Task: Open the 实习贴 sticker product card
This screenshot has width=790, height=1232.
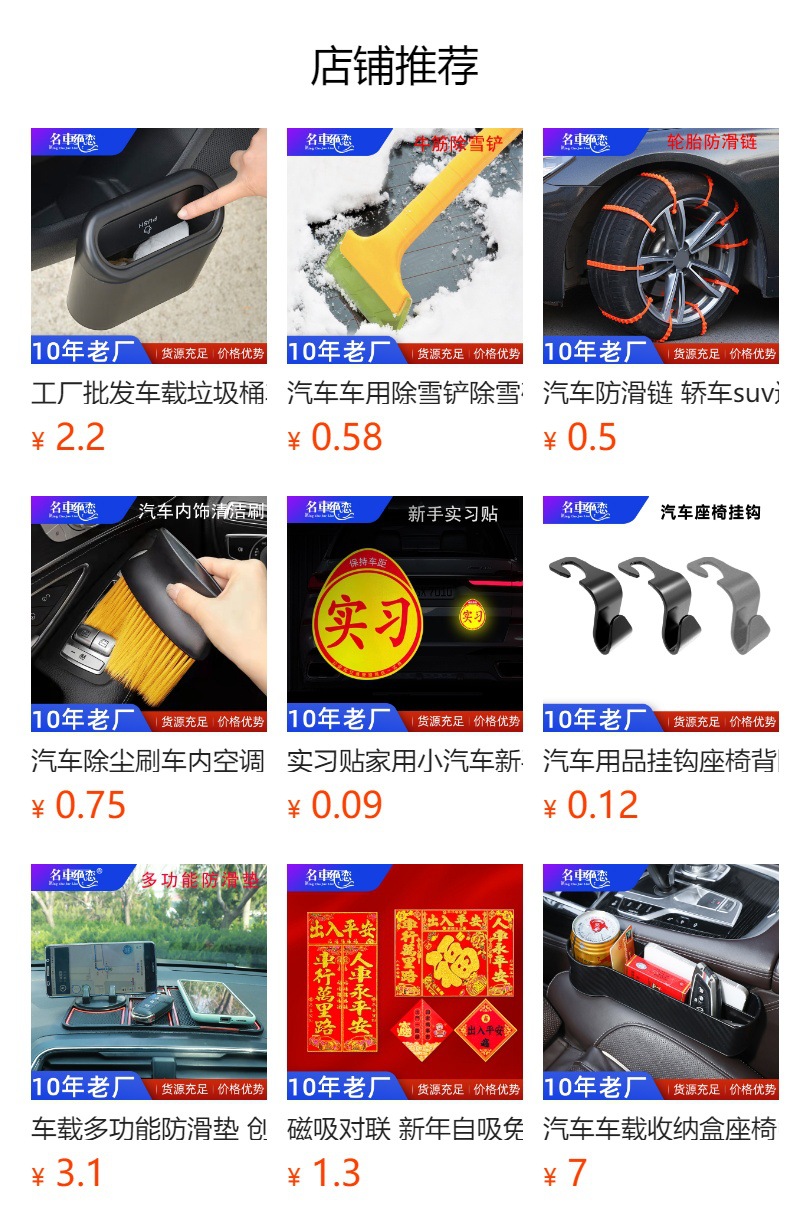Action: point(405,614)
